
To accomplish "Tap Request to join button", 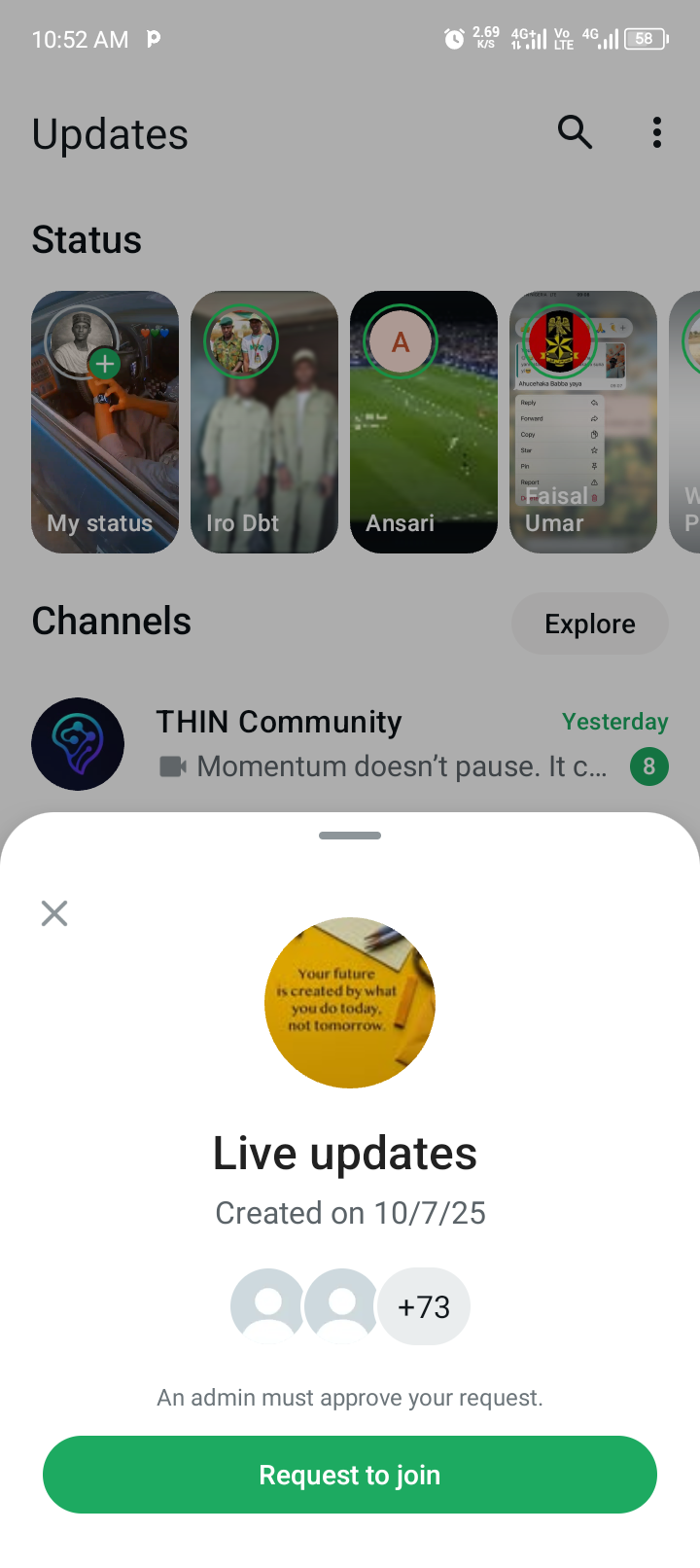I will point(350,1475).
